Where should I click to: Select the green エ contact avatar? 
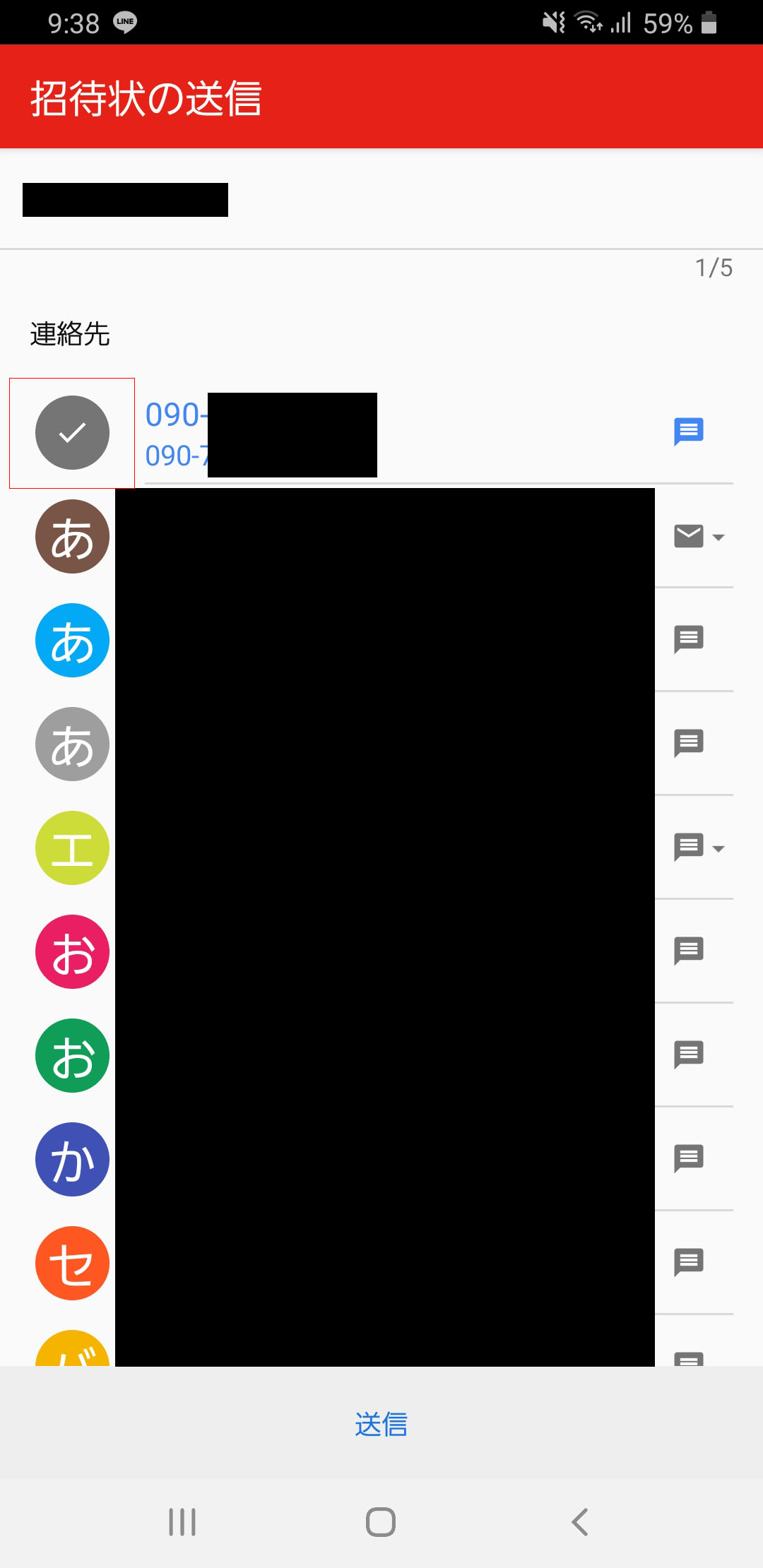[71, 848]
